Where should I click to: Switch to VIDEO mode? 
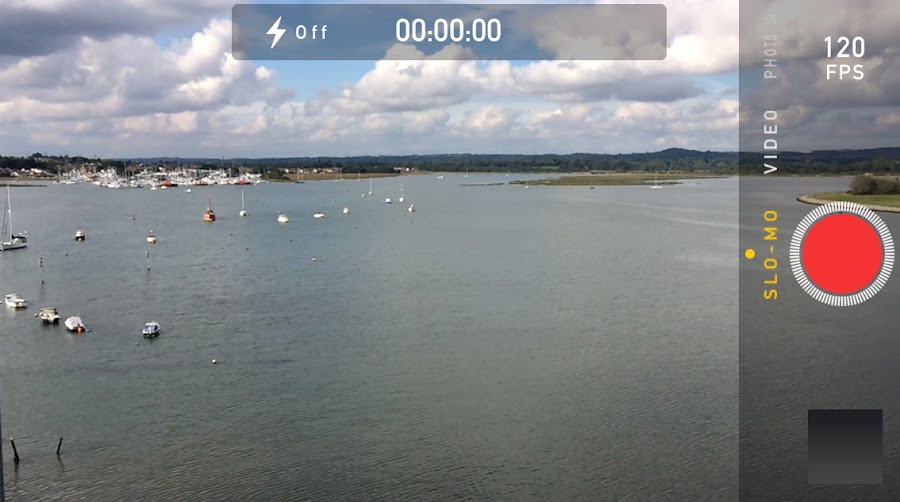pyautogui.click(x=770, y=142)
